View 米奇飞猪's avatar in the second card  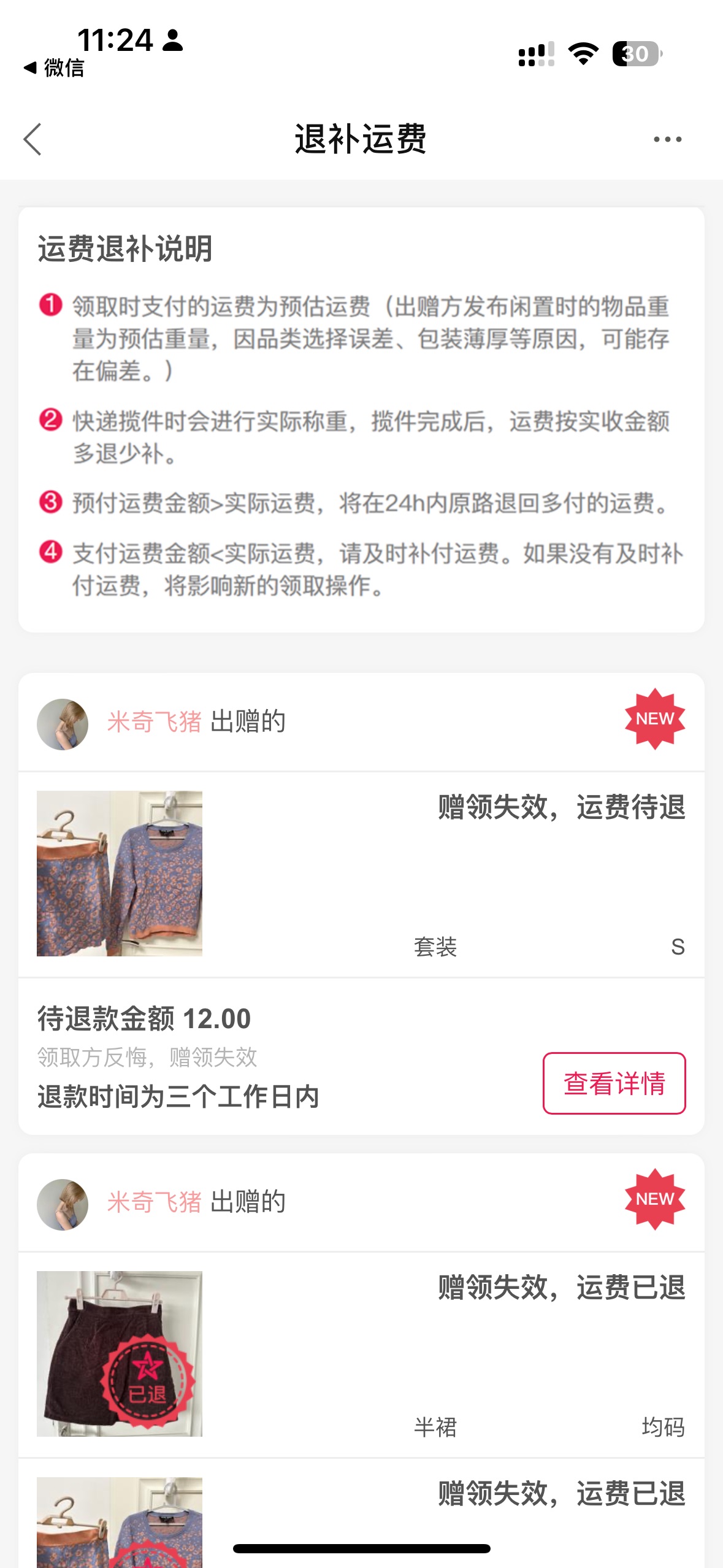pos(63,1204)
